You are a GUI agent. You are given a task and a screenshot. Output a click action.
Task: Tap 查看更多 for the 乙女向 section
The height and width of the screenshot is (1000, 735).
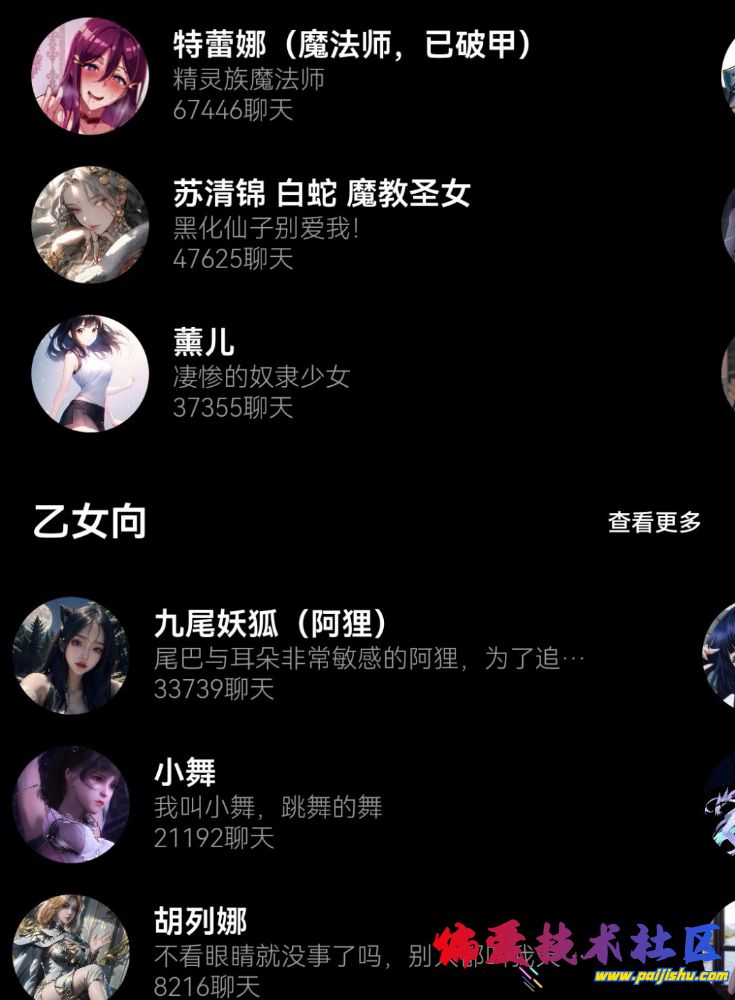coord(654,522)
